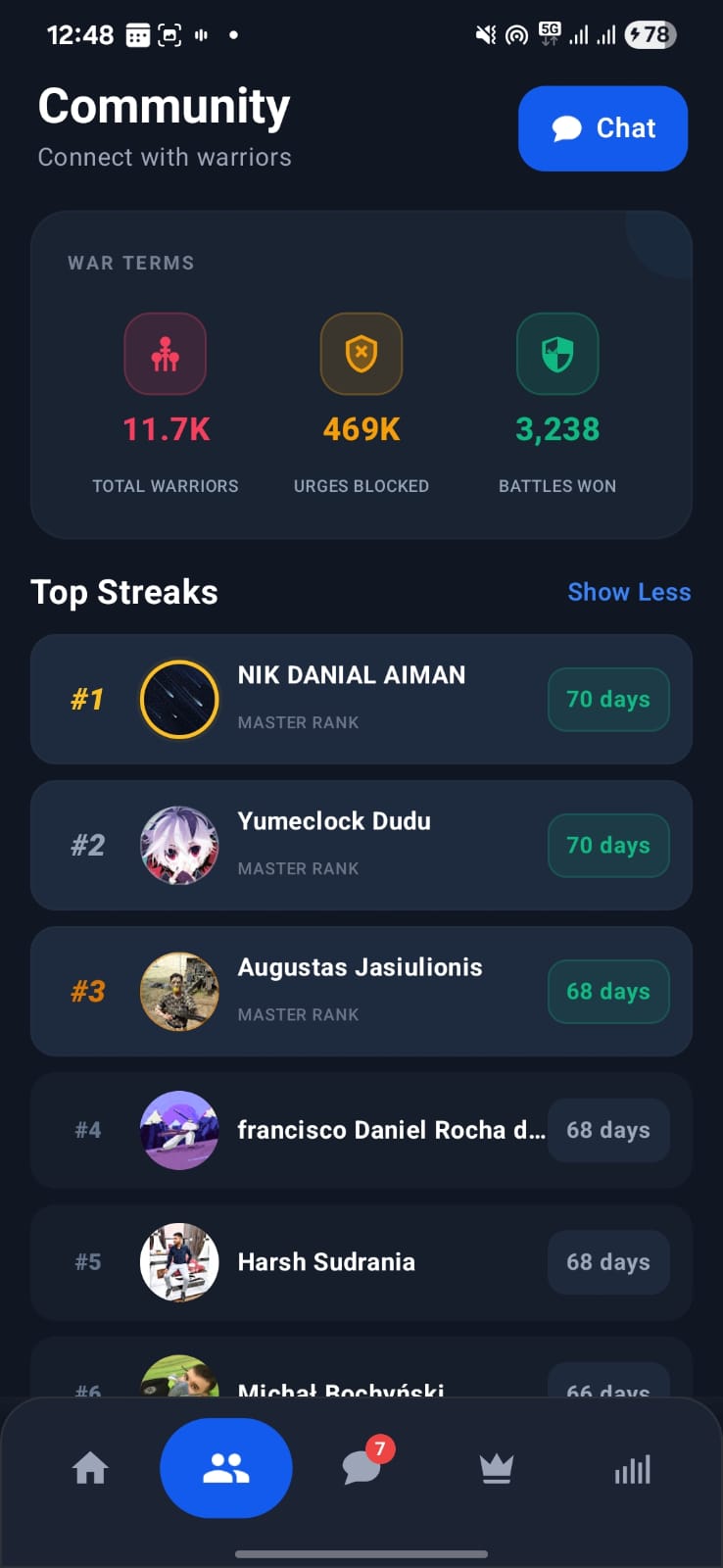Open NIK DANIAL AIMAN's streak entry
This screenshot has height=1568, width=723.
(x=361, y=699)
